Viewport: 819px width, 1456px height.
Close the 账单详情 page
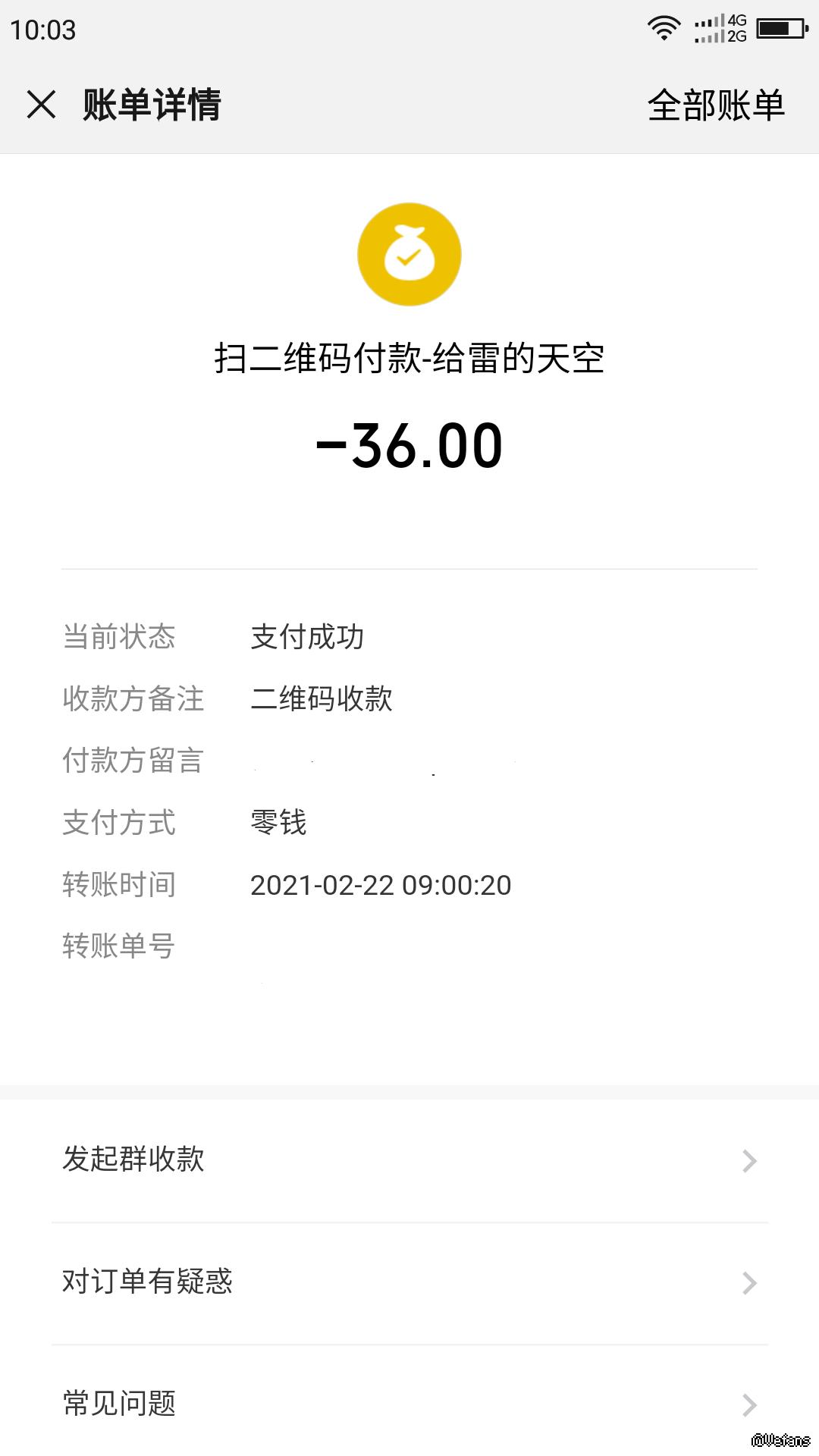[x=42, y=105]
